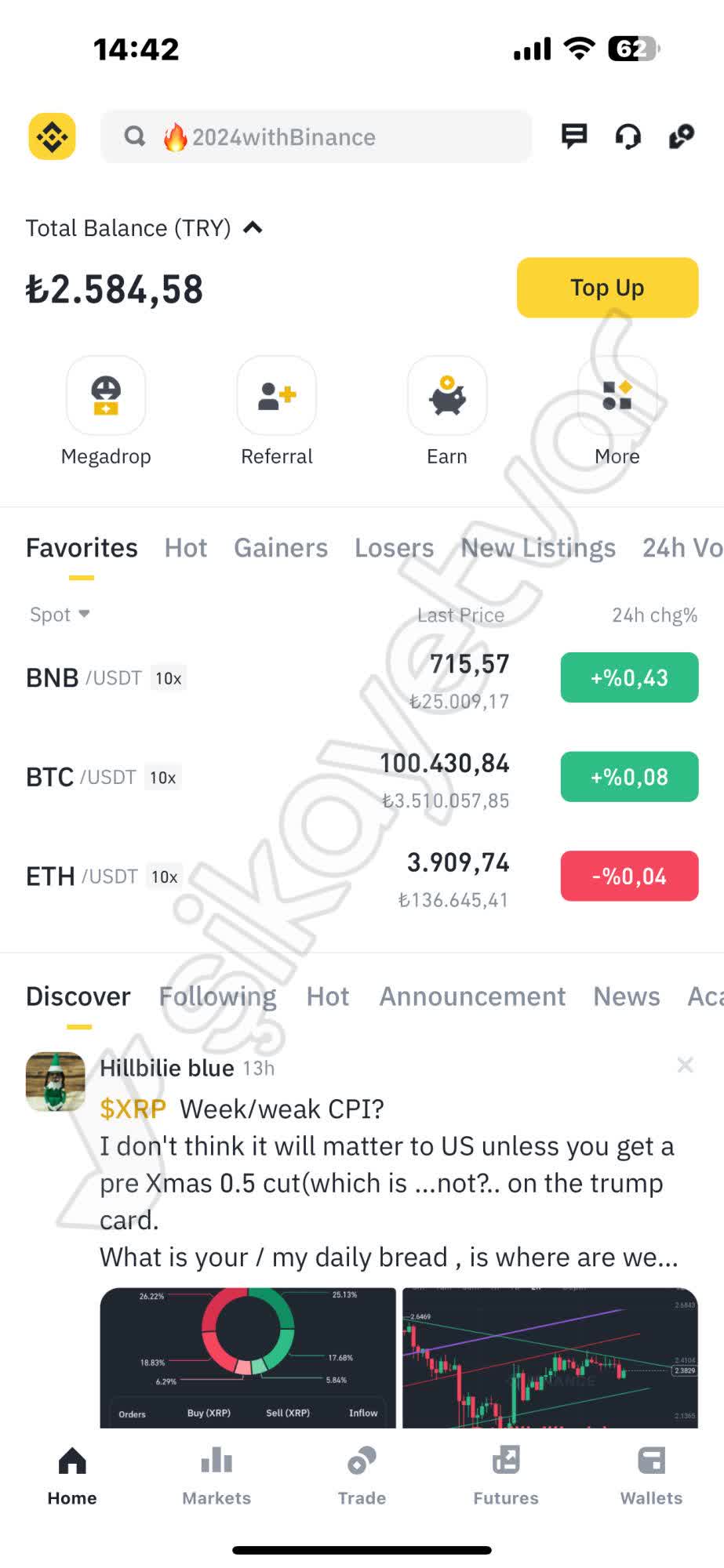This screenshot has width=724, height=1568.
Task: Tap the Top Up button
Action: tap(607, 288)
